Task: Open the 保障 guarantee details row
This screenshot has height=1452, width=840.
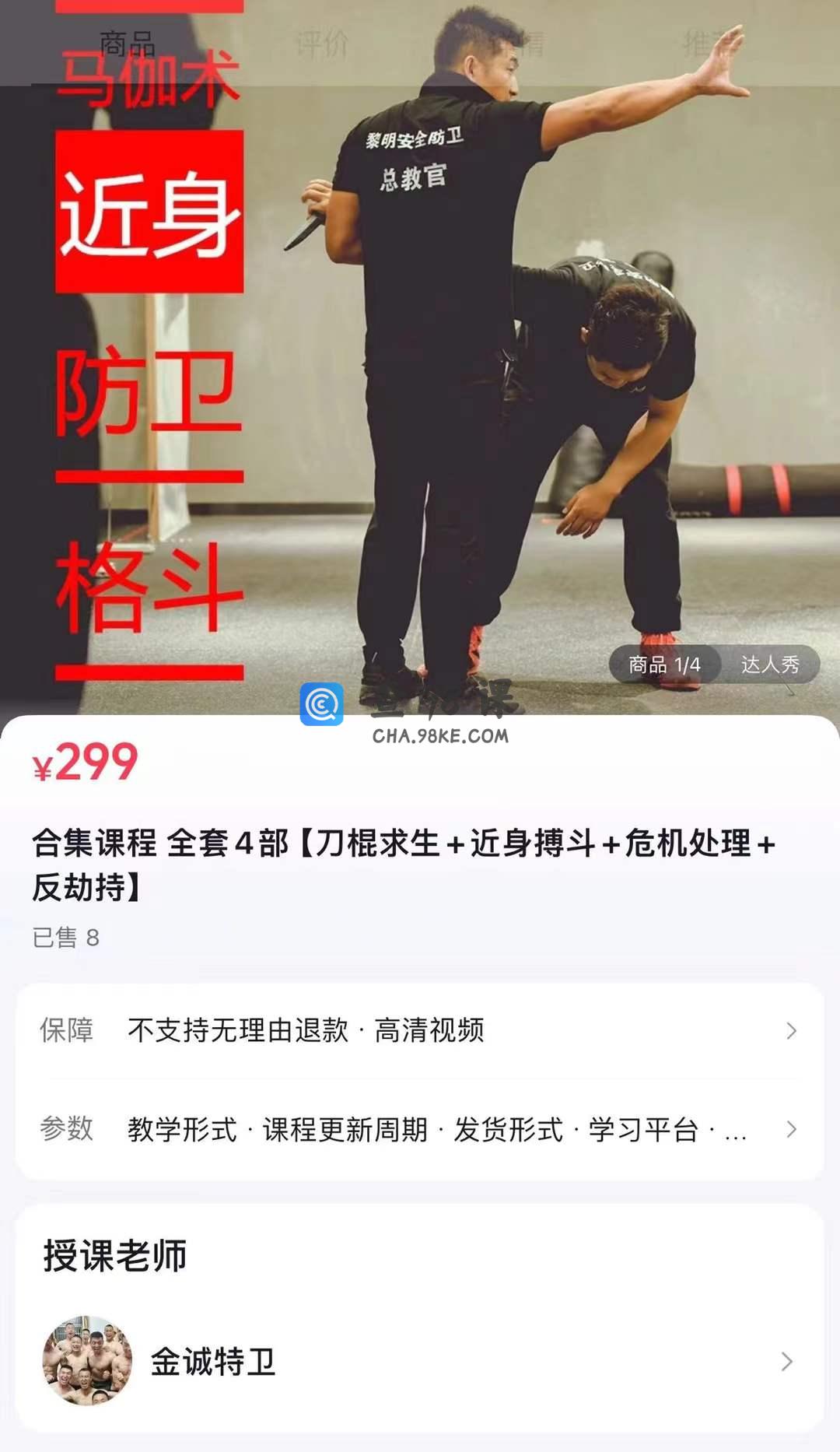Action: pos(420,1030)
